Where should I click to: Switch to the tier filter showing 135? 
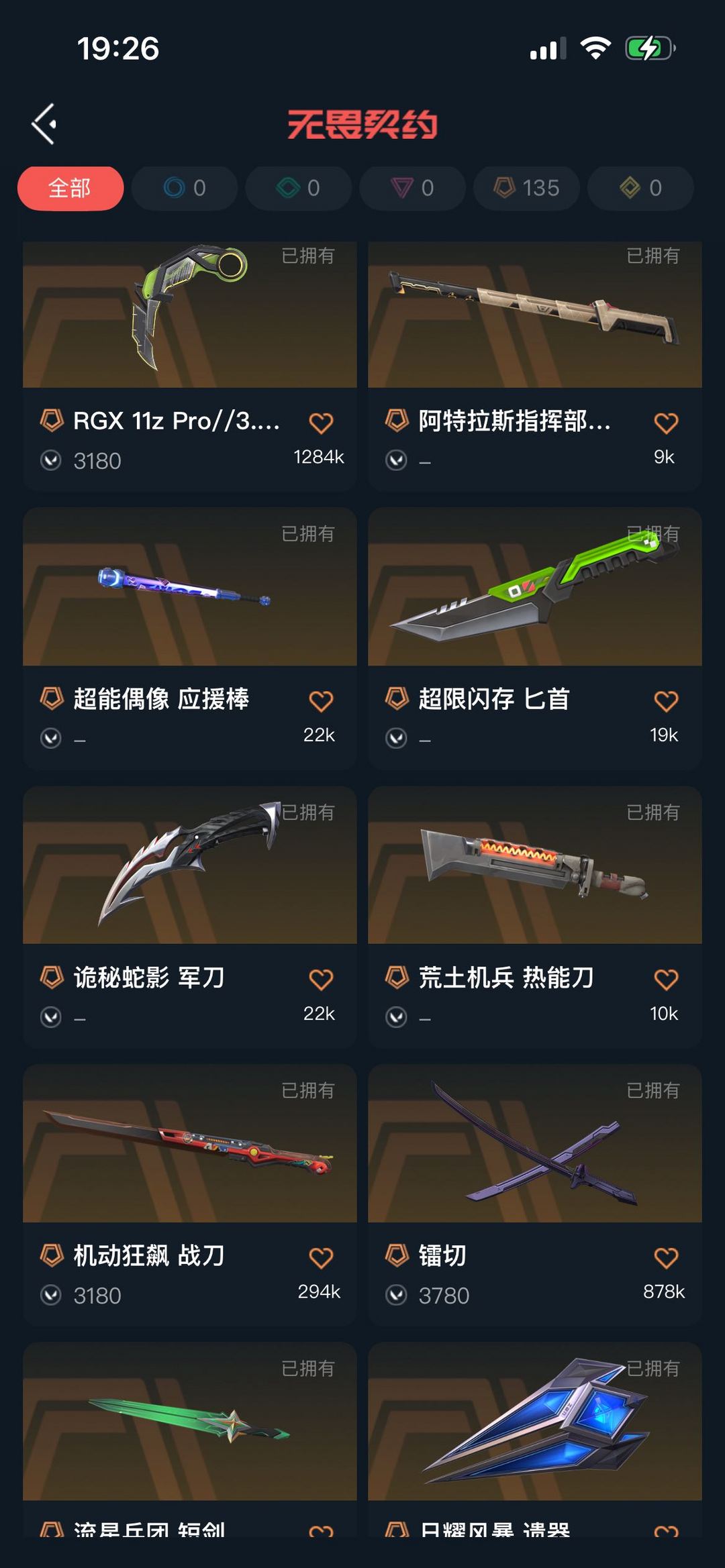point(526,188)
